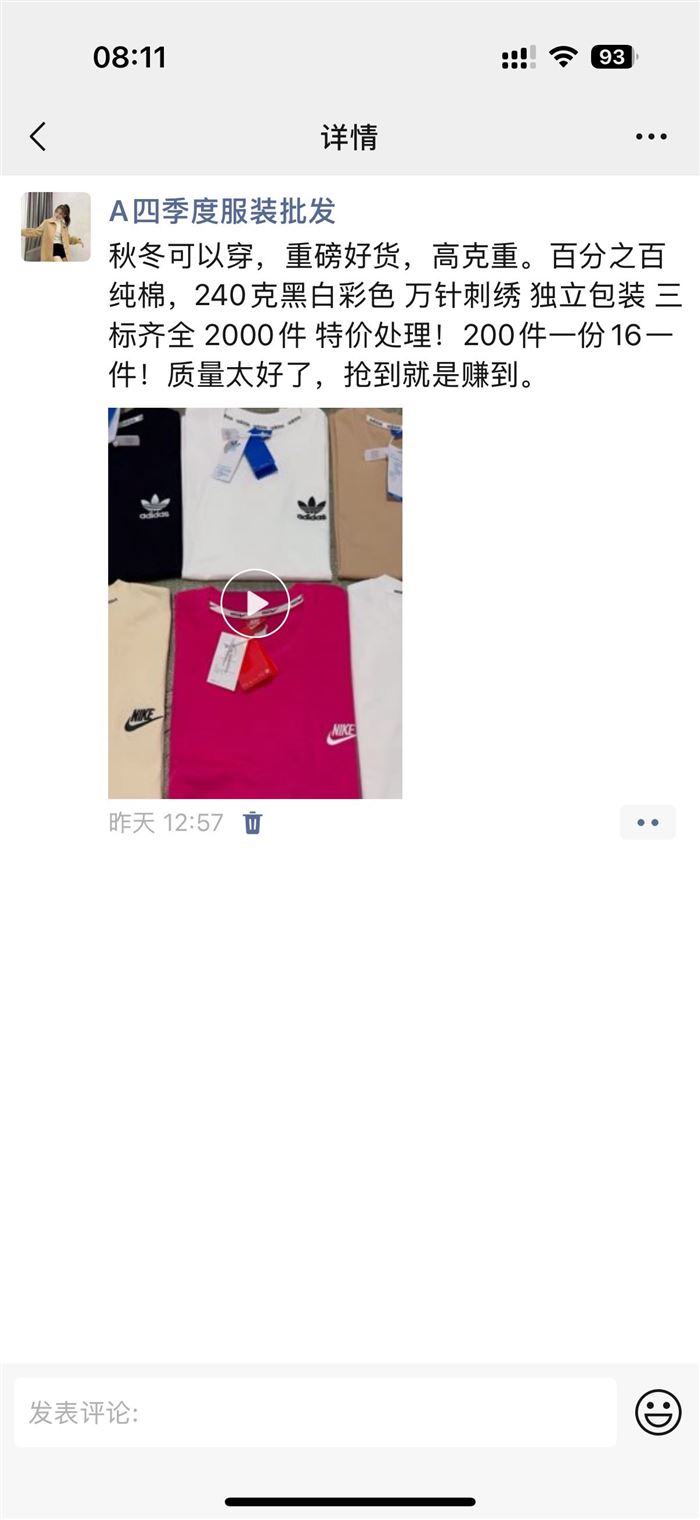Delete this post with the trash icon
Viewport: 700px width, 1520px height.
(x=253, y=823)
